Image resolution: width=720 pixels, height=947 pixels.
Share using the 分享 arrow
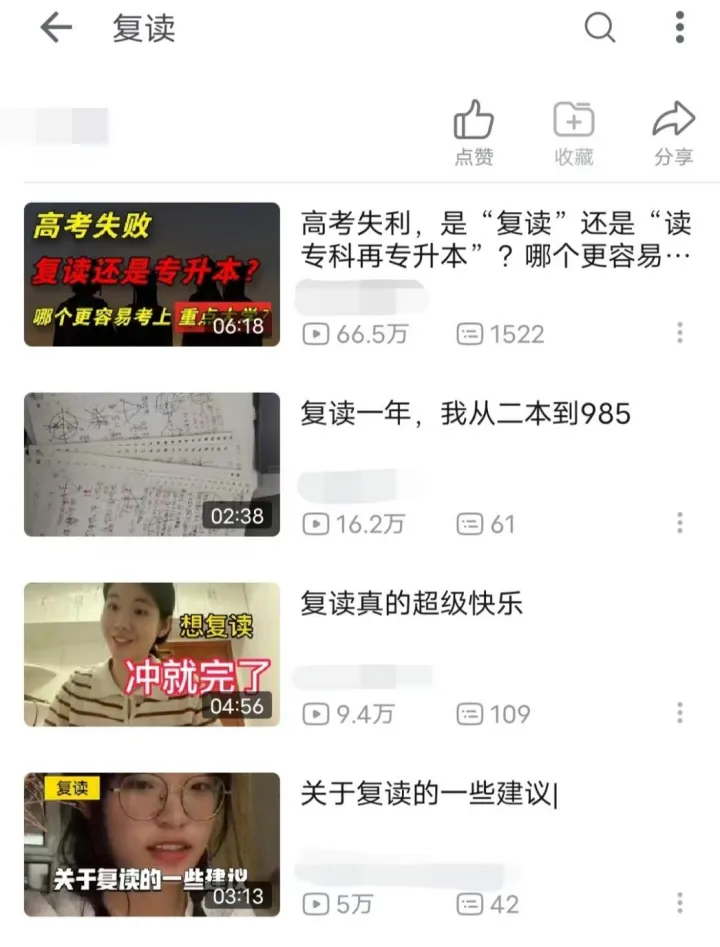pyautogui.click(x=673, y=132)
